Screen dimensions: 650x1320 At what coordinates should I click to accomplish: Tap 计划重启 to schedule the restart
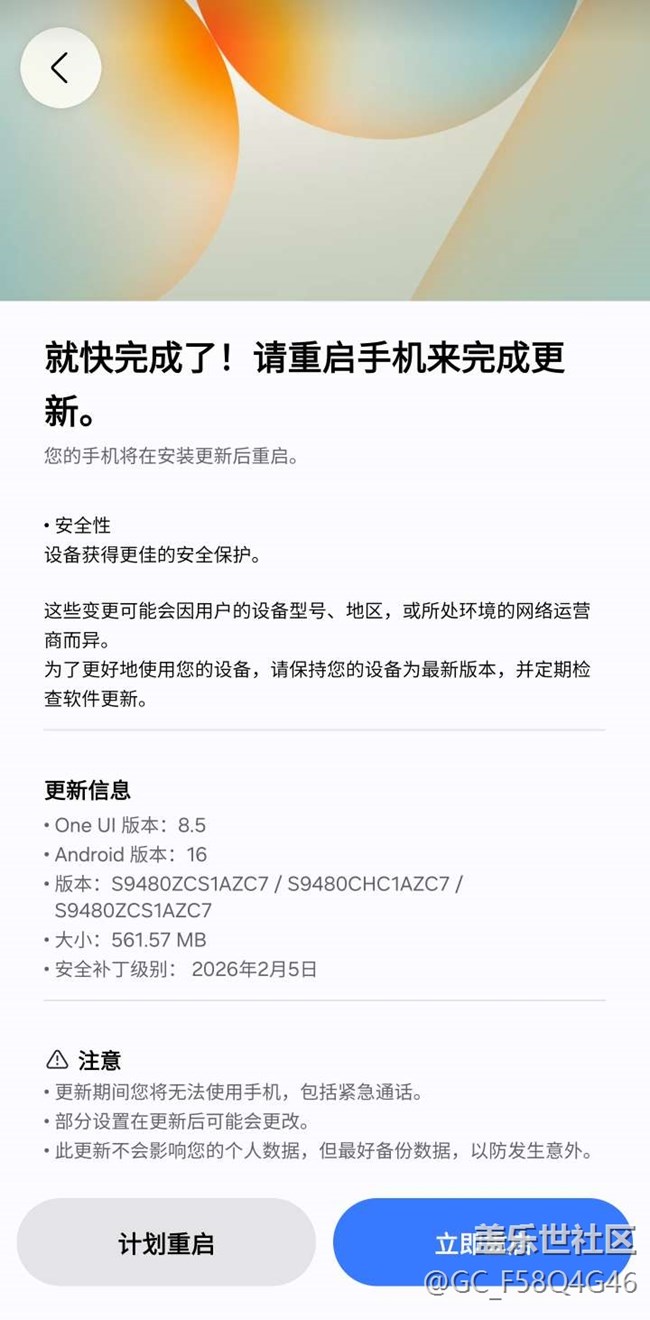click(x=166, y=1243)
